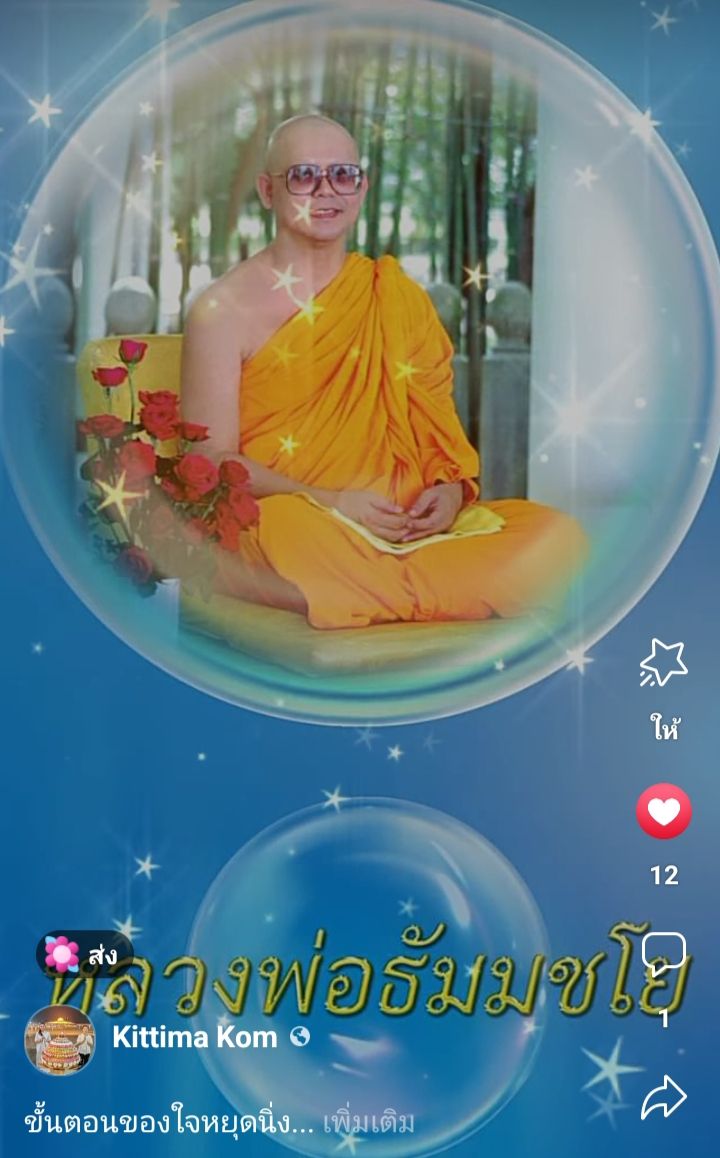The height and width of the screenshot is (1158, 720).
Task: Open Kittima Kom's profile
Action: [x=194, y=1038]
